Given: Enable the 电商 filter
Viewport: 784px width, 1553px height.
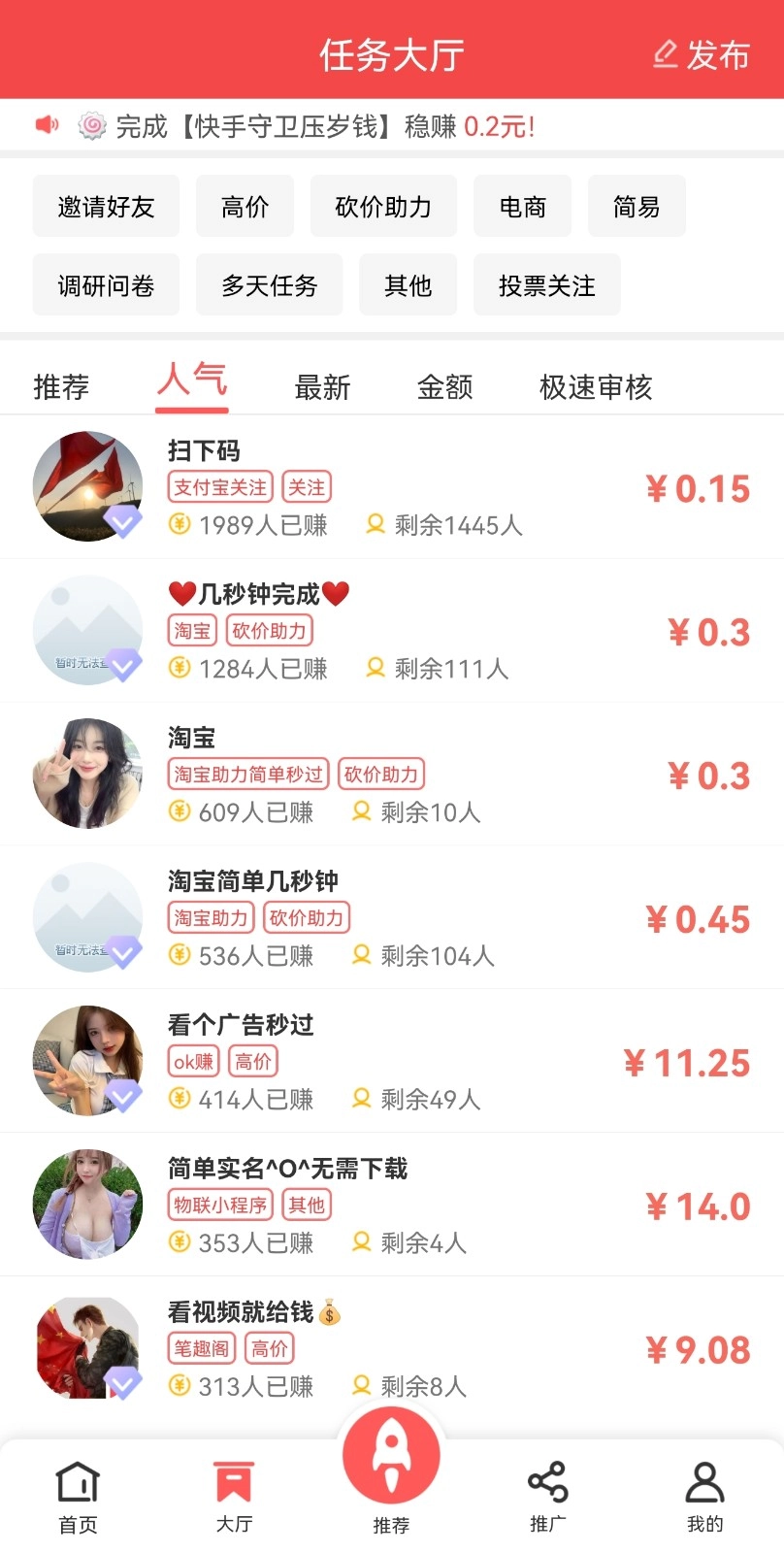Looking at the screenshot, I should pos(522,206).
